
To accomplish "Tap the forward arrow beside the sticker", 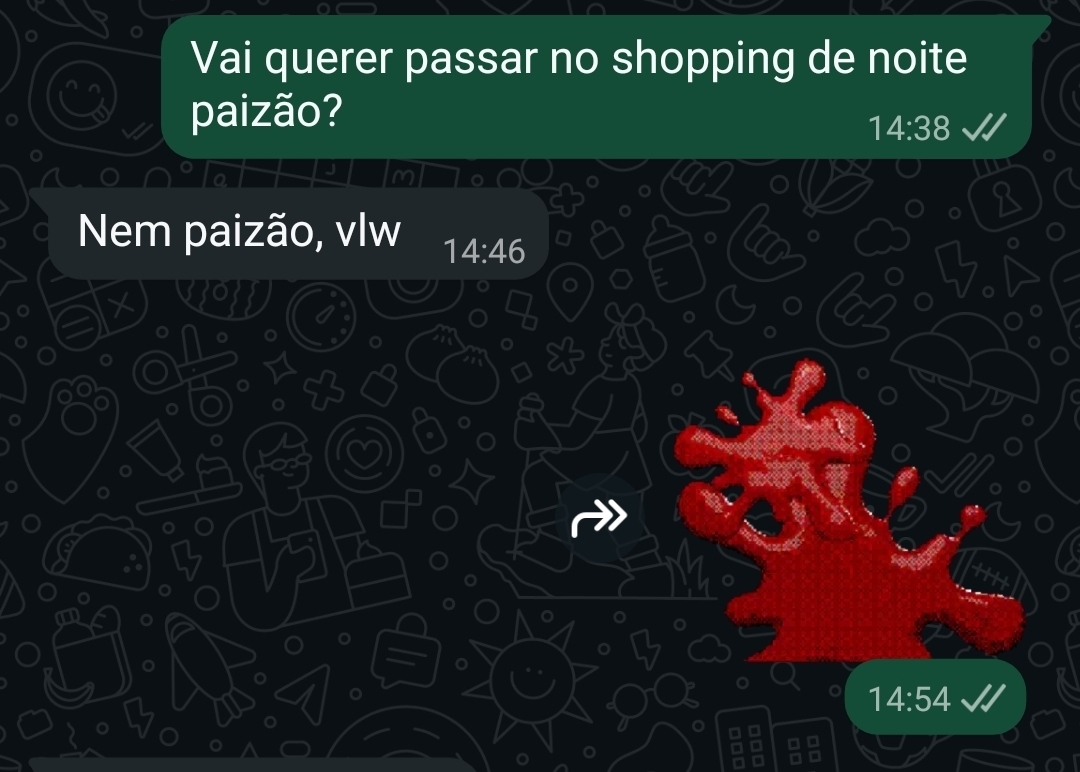I will [x=599, y=519].
